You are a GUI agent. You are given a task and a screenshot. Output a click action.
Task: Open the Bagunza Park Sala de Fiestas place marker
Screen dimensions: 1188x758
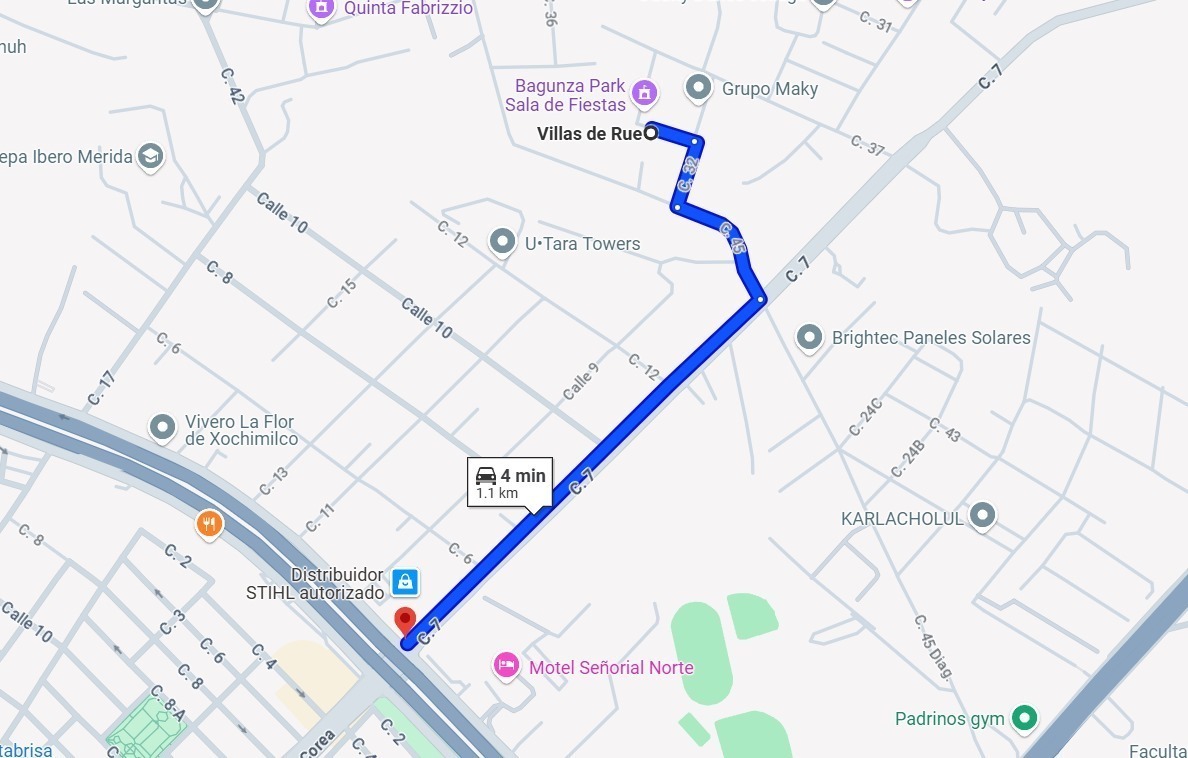pos(645,93)
